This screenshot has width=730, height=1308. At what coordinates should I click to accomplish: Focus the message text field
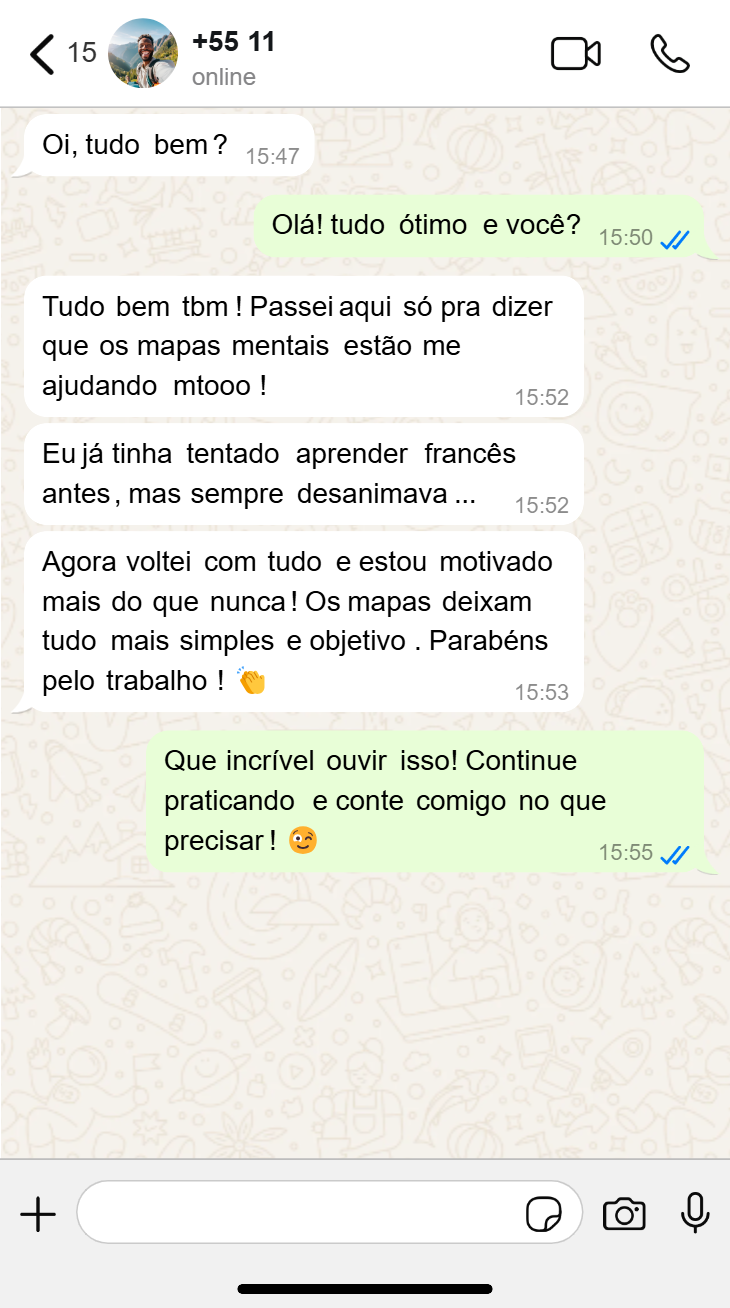coord(300,1215)
